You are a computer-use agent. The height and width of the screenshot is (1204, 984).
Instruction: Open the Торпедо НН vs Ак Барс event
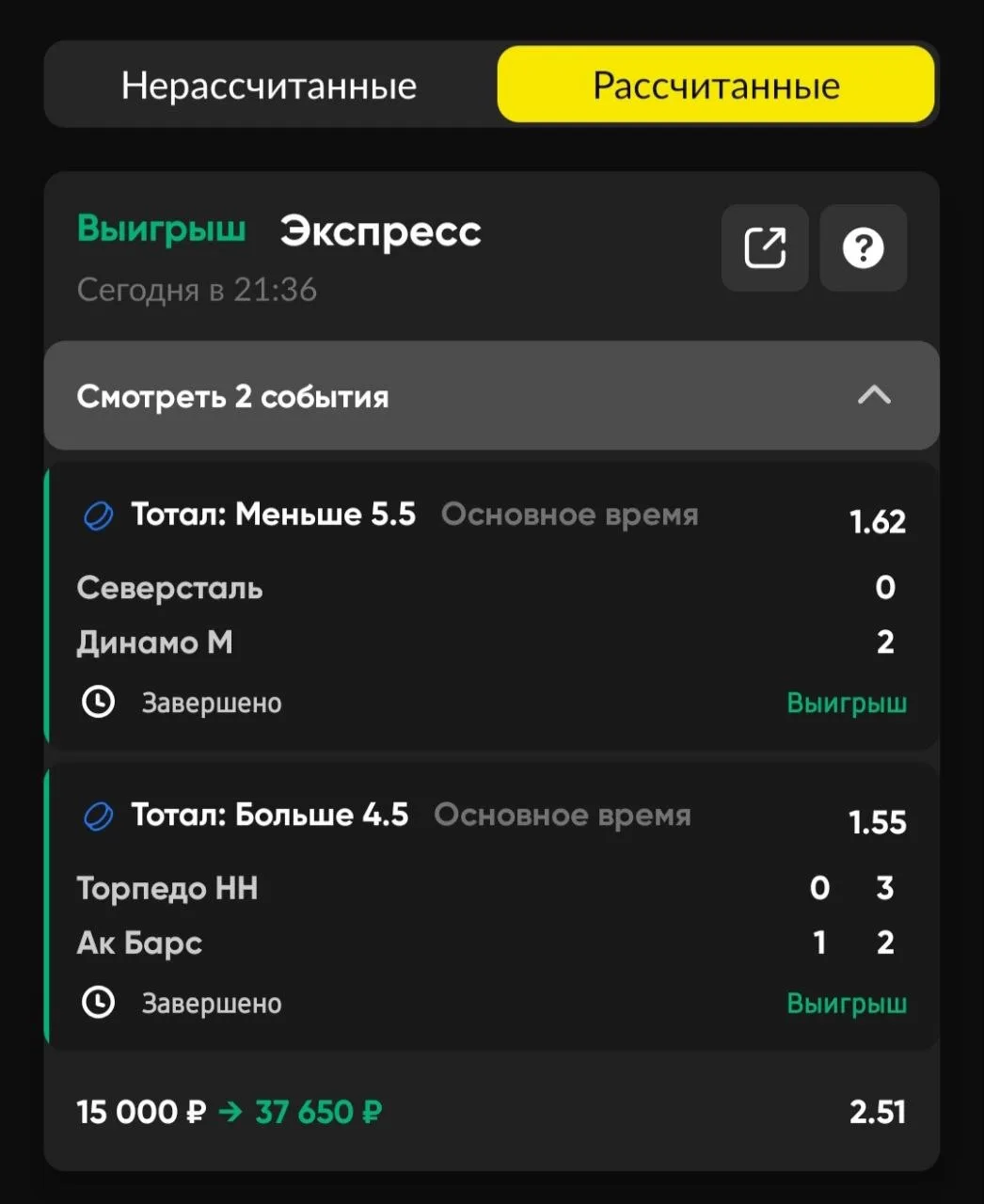(x=492, y=909)
